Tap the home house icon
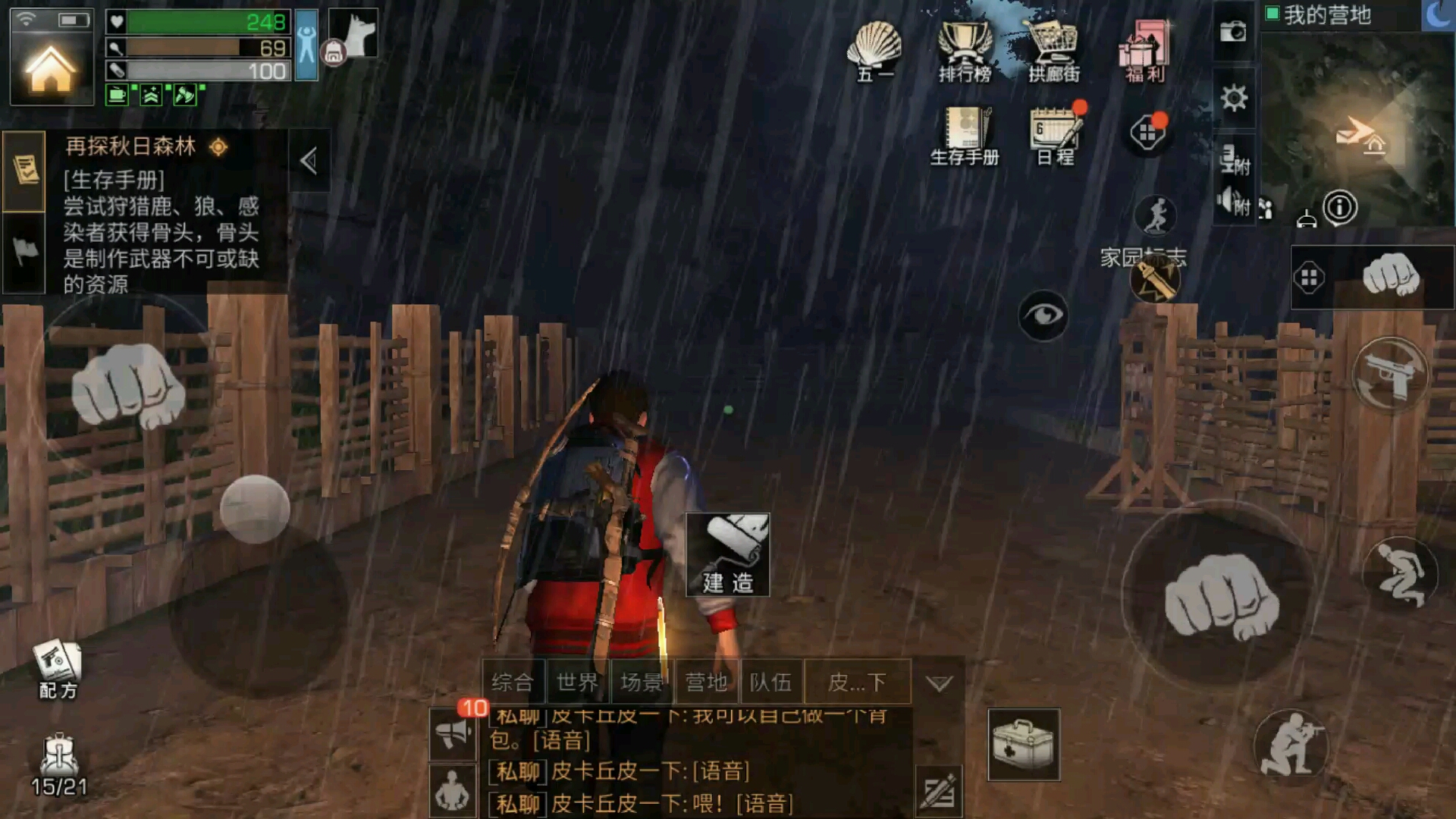The image size is (1456, 819). 51,68
